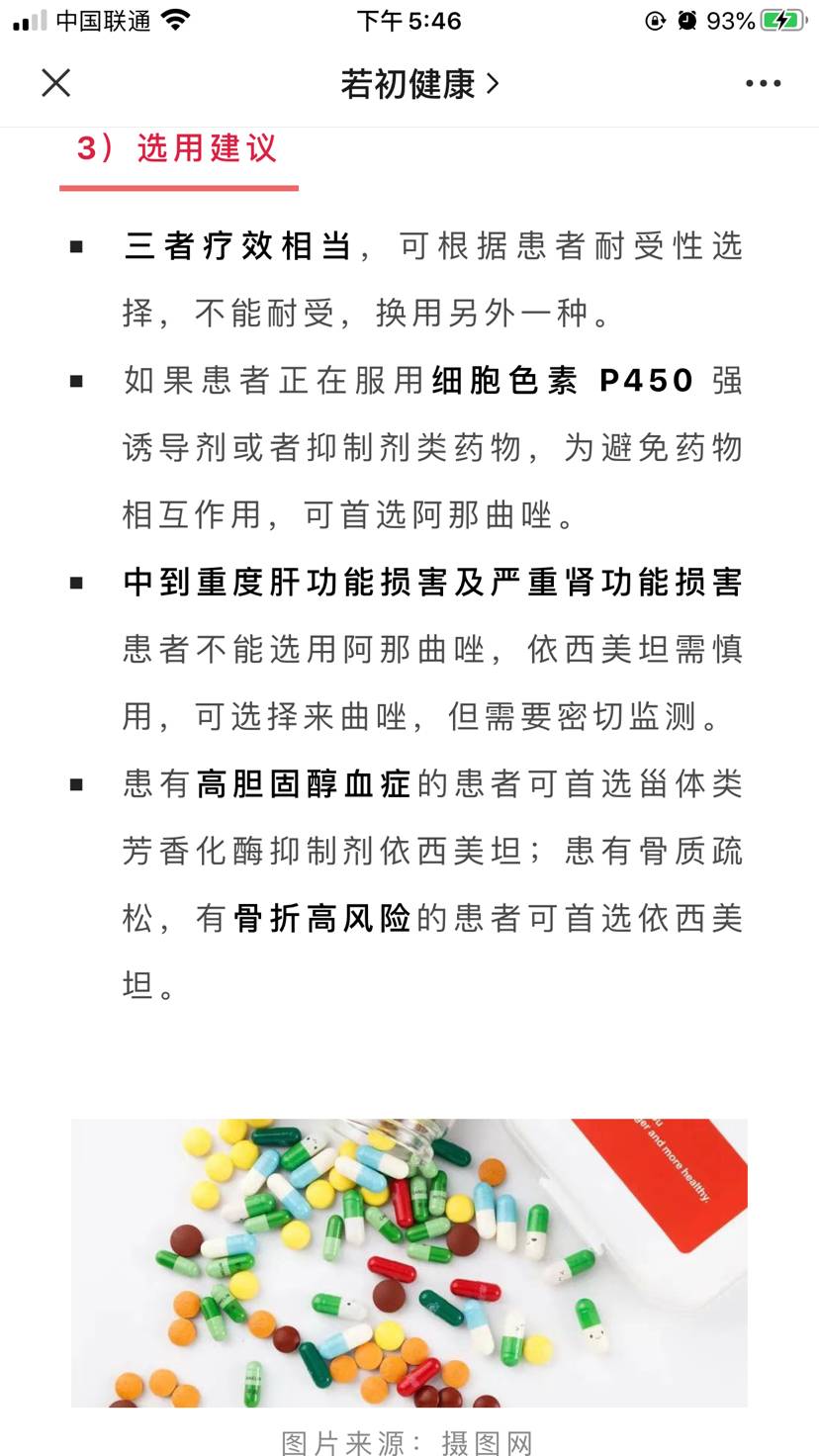Open the three-dot more options menu
819x1456 pixels.
pyautogui.click(x=763, y=84)
